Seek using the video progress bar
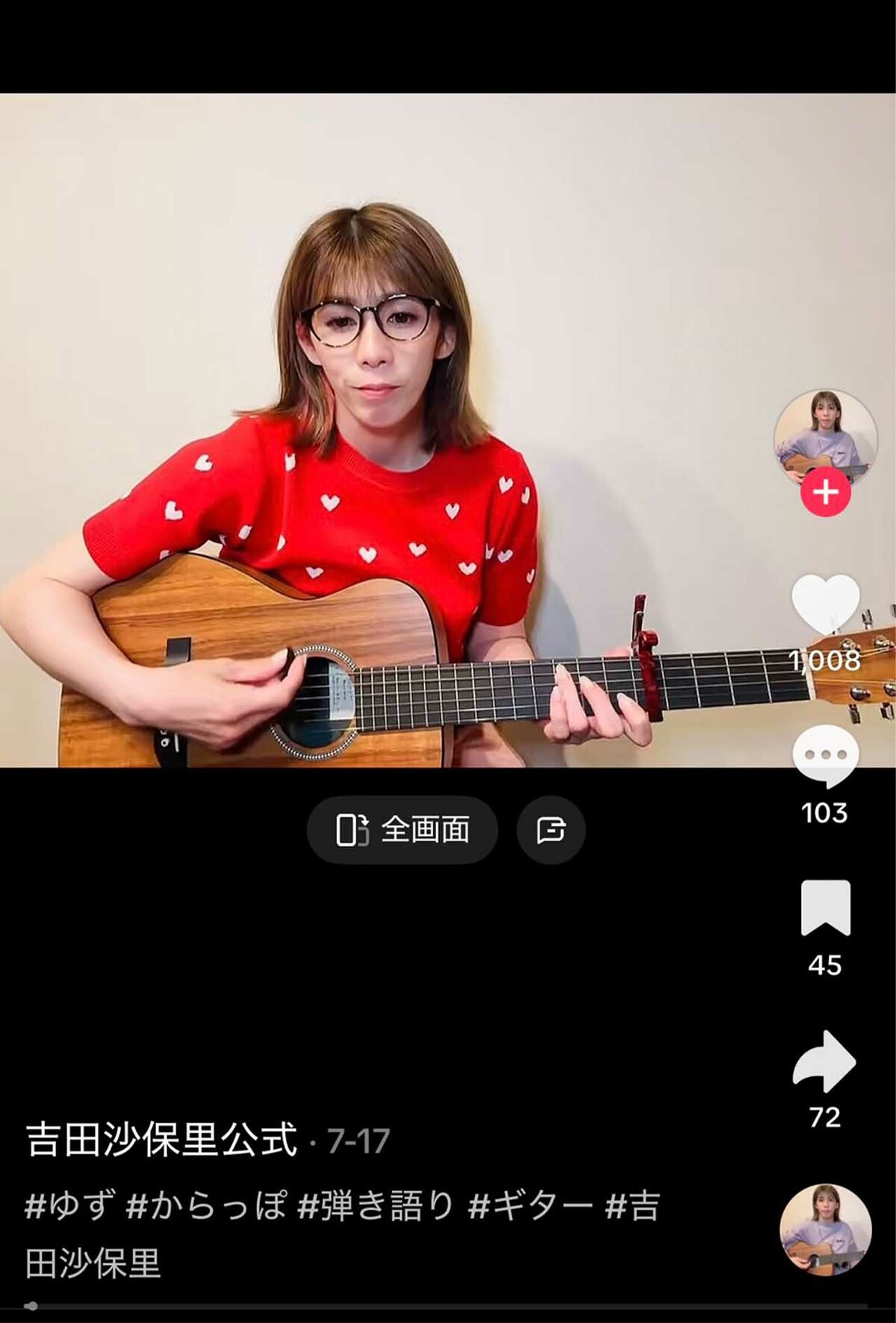 [x=446, y=1307]
